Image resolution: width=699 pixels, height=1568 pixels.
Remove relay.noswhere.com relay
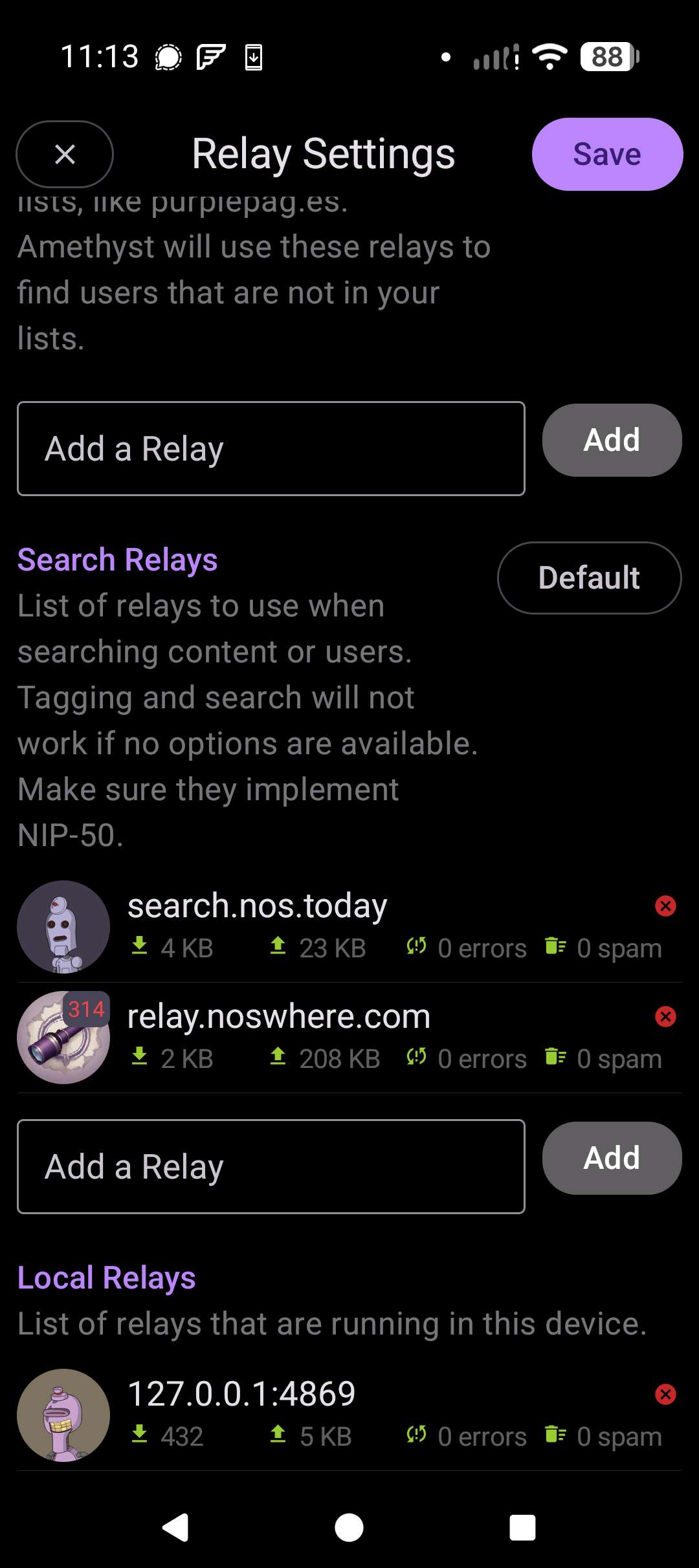(x=665, y=1016)
